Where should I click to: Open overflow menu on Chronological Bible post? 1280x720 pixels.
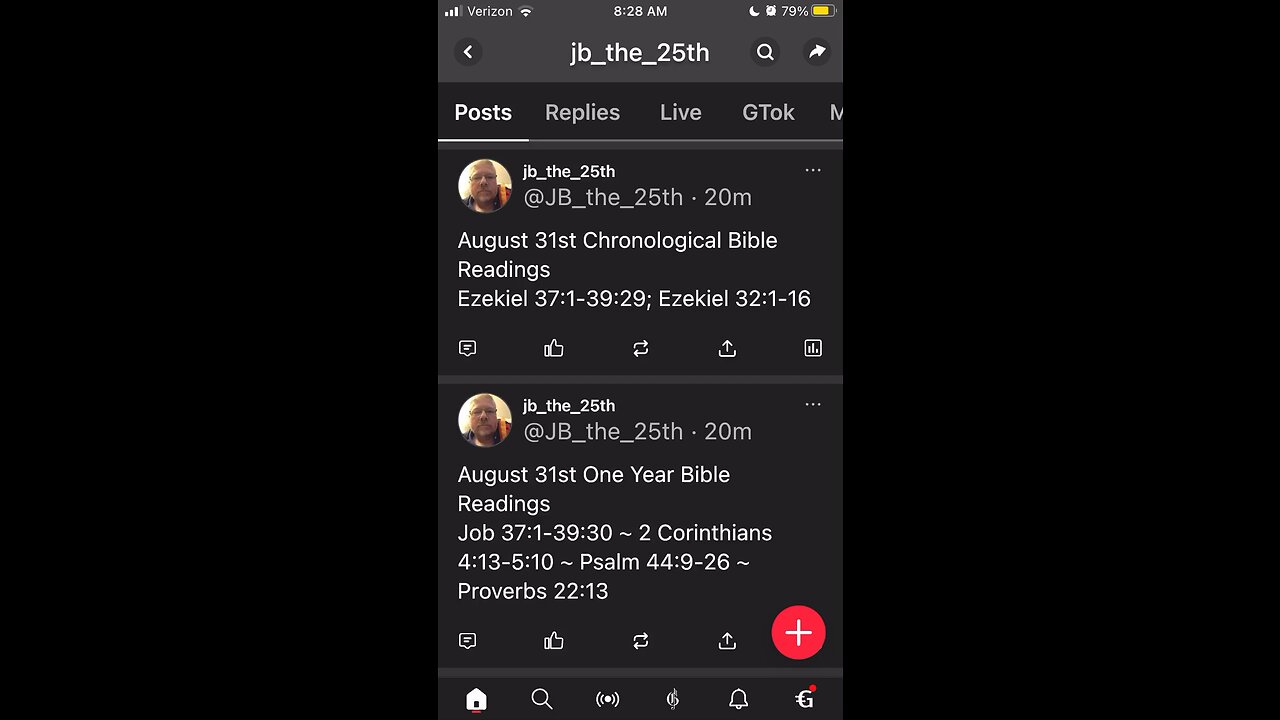[x=813, y=171]
